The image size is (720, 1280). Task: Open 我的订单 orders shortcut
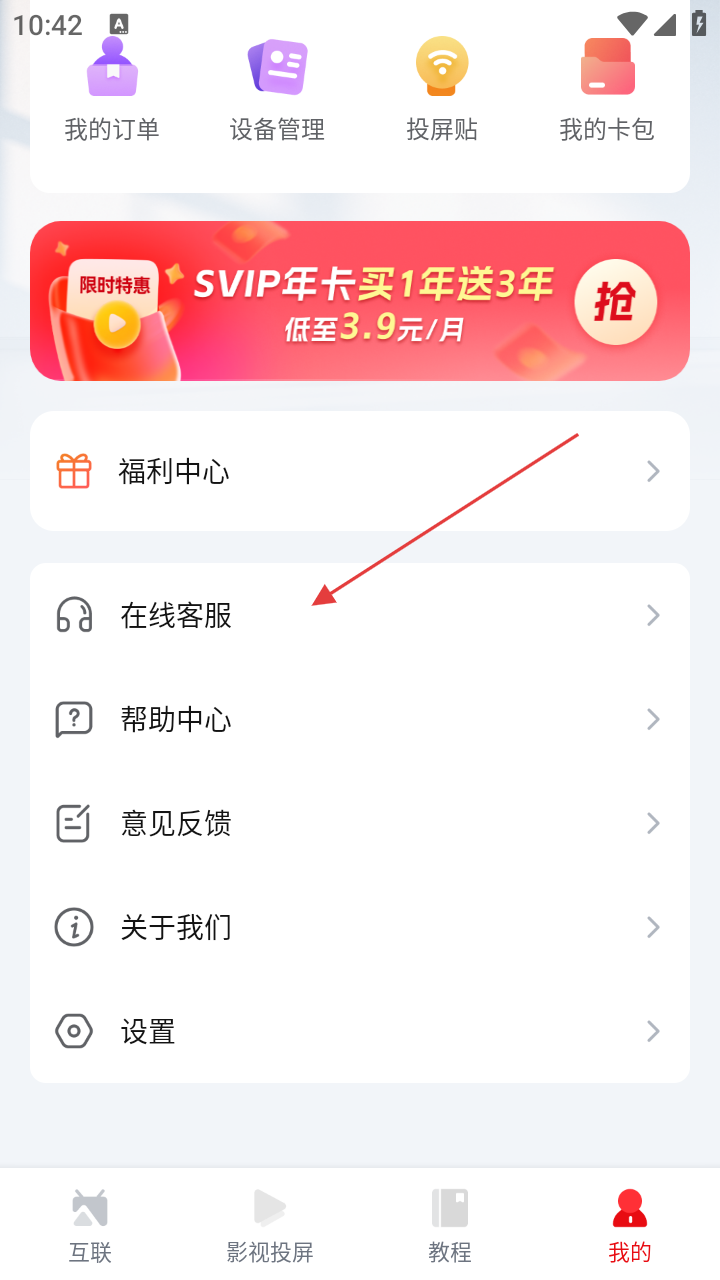tap(112, 90)
